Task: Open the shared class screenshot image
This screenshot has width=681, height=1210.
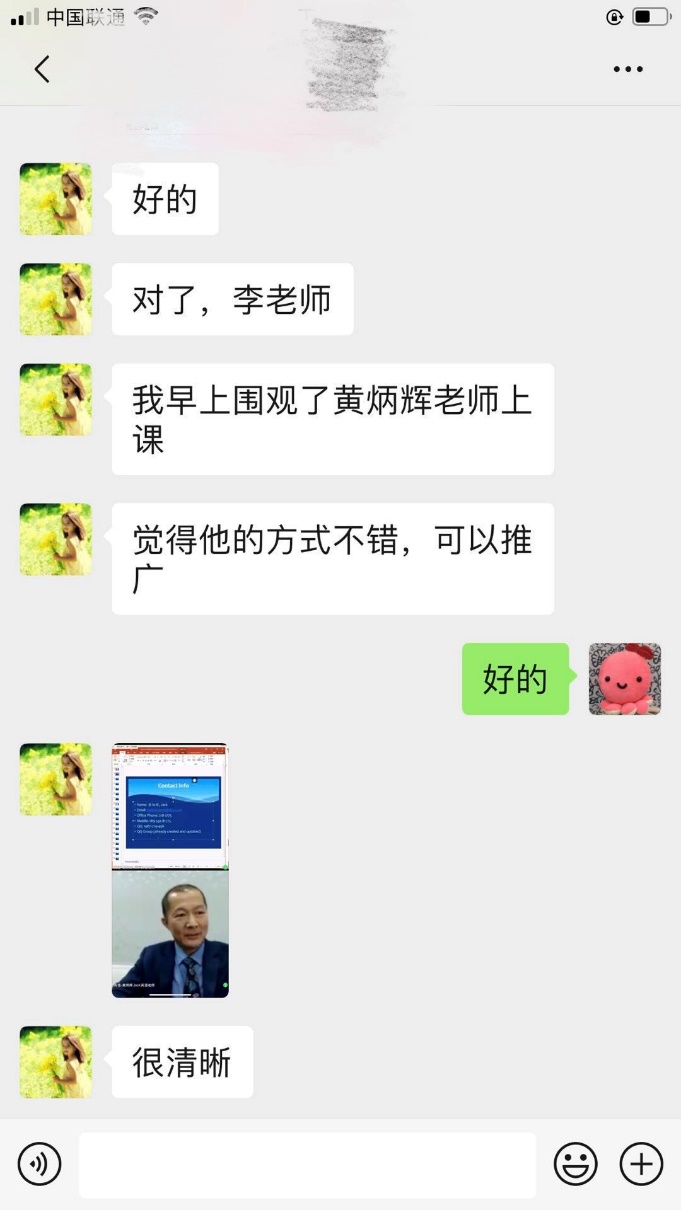Action: click(170, 870)
